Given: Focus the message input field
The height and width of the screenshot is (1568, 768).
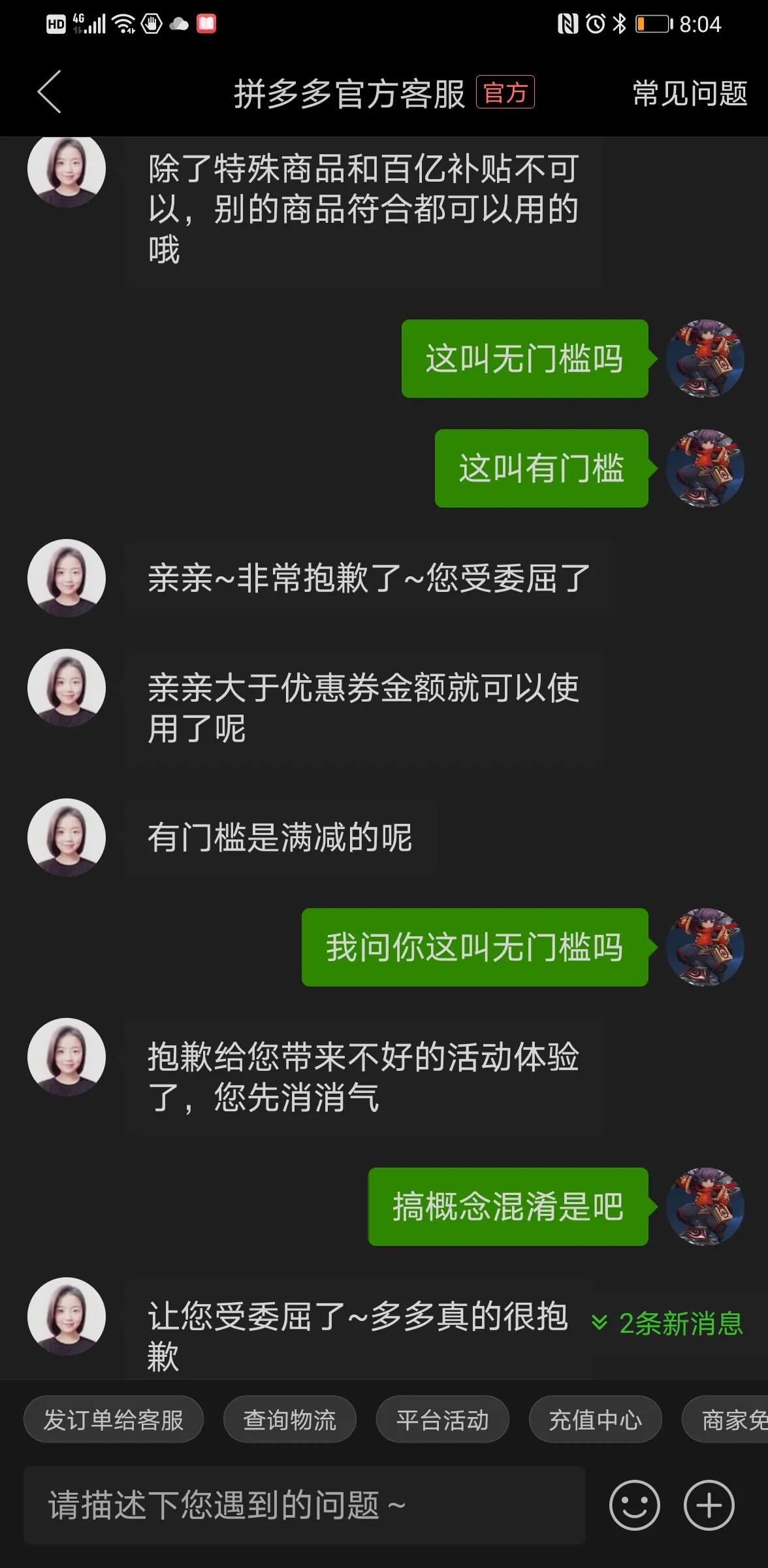Looking at the screenshot, I should (x=304, y=1505).
